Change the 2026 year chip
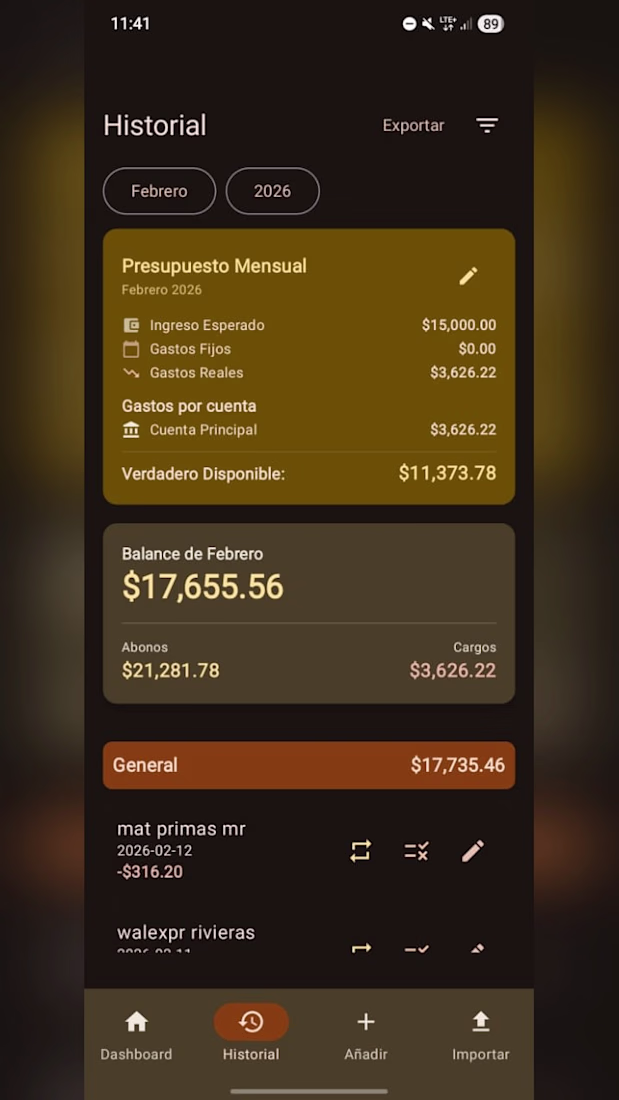Viewport: 619px width, 1100px height. [x=272, y=191]
